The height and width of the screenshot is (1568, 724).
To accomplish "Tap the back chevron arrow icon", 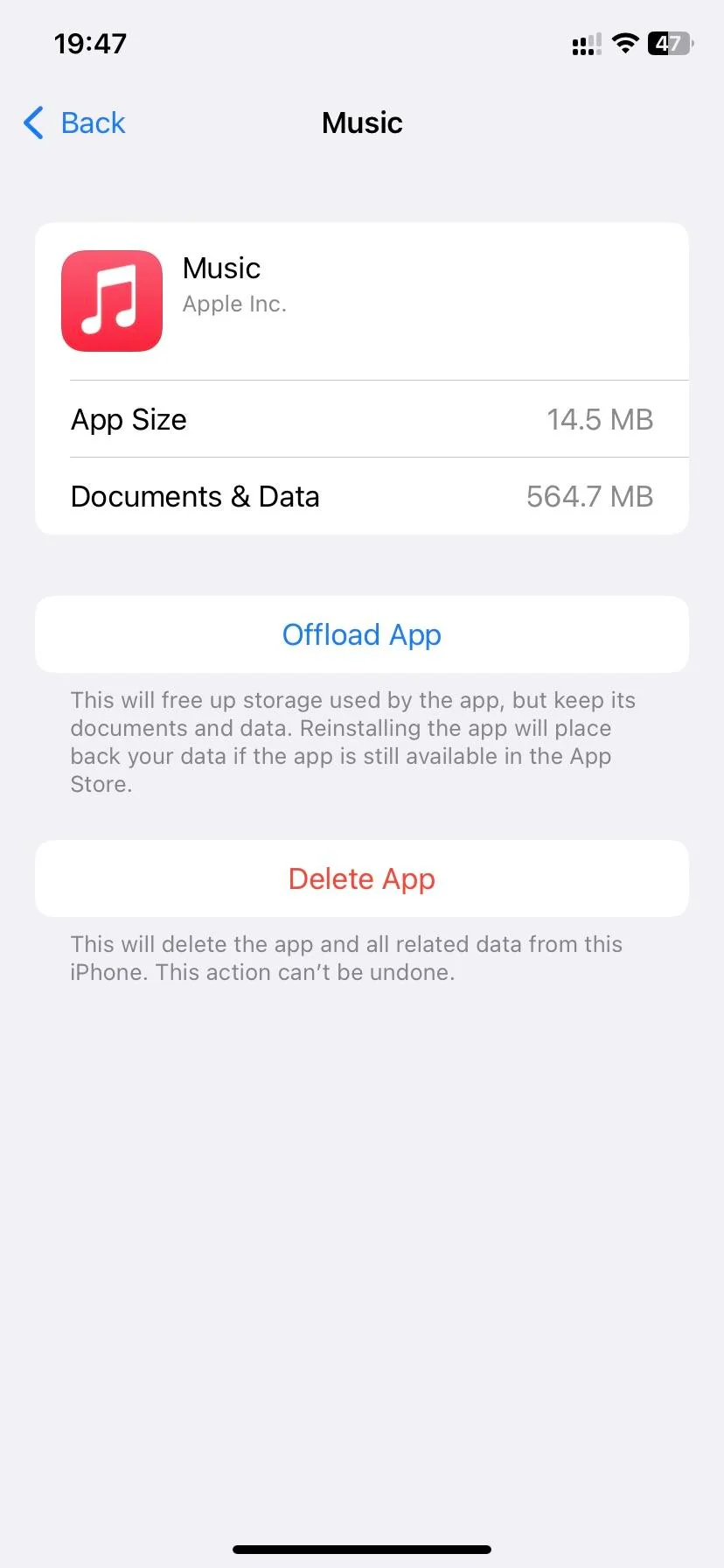I will pos(32,123).
